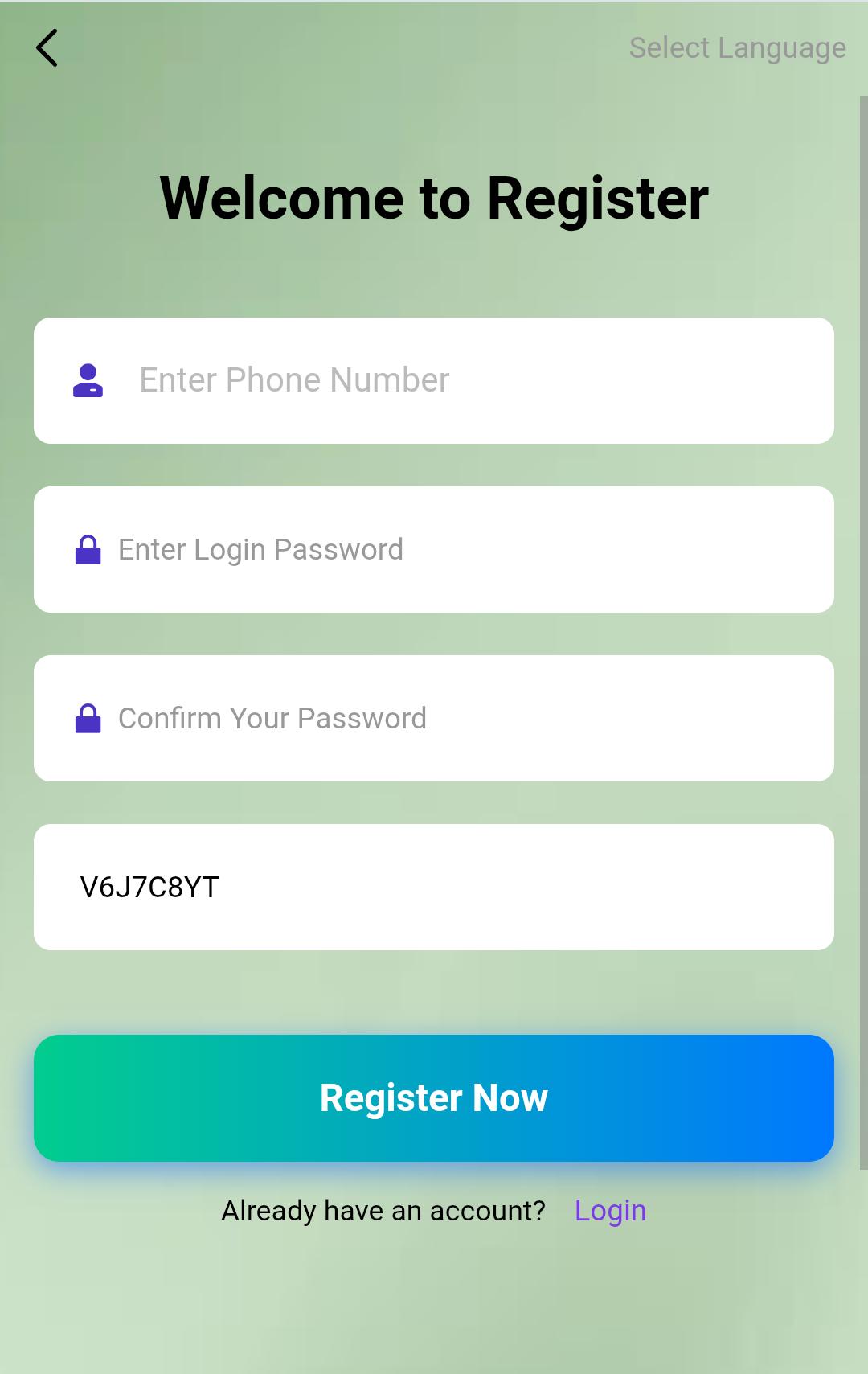
Task: Select the invitation code field showing V6J7C8YT
Action: click(x=434, y=886)
